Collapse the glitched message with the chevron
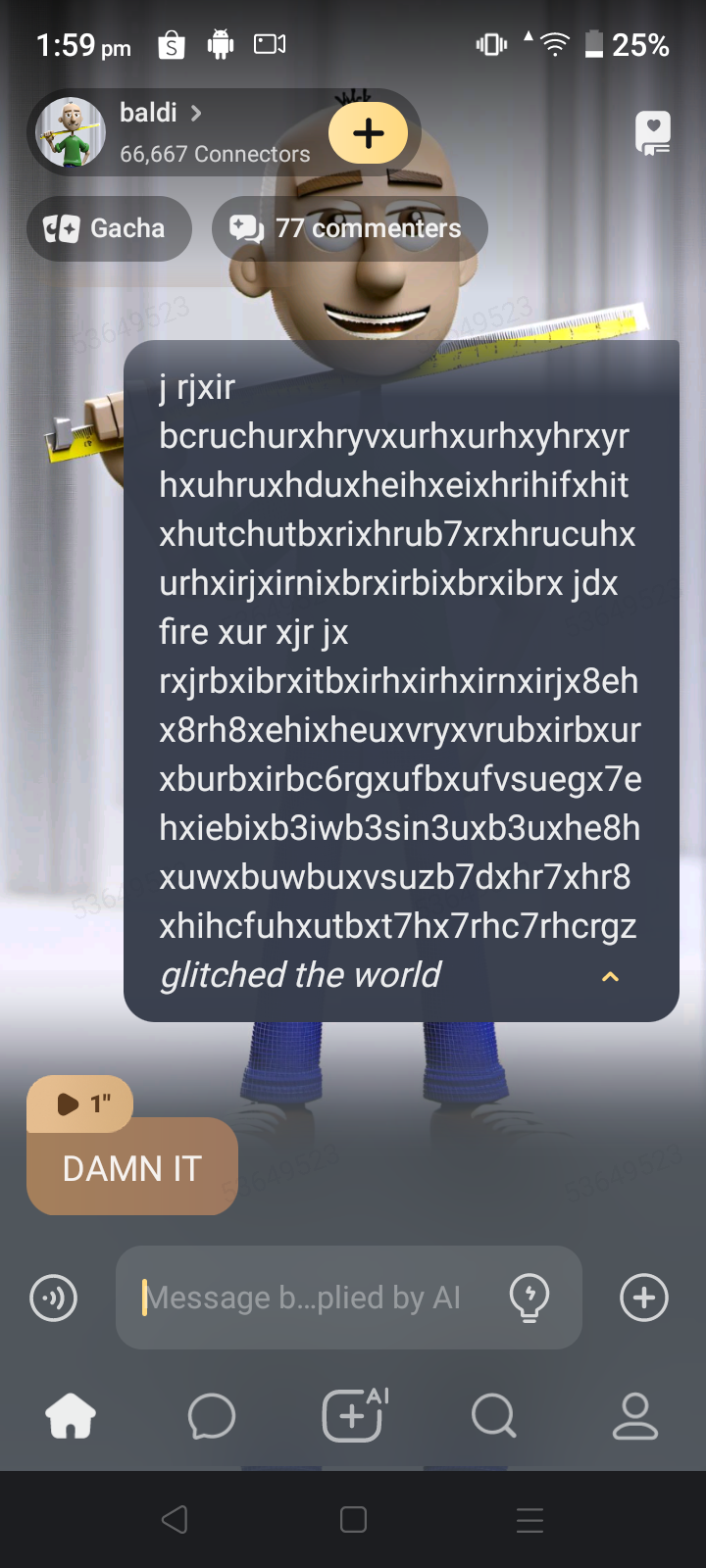 [x=610, y=976]
